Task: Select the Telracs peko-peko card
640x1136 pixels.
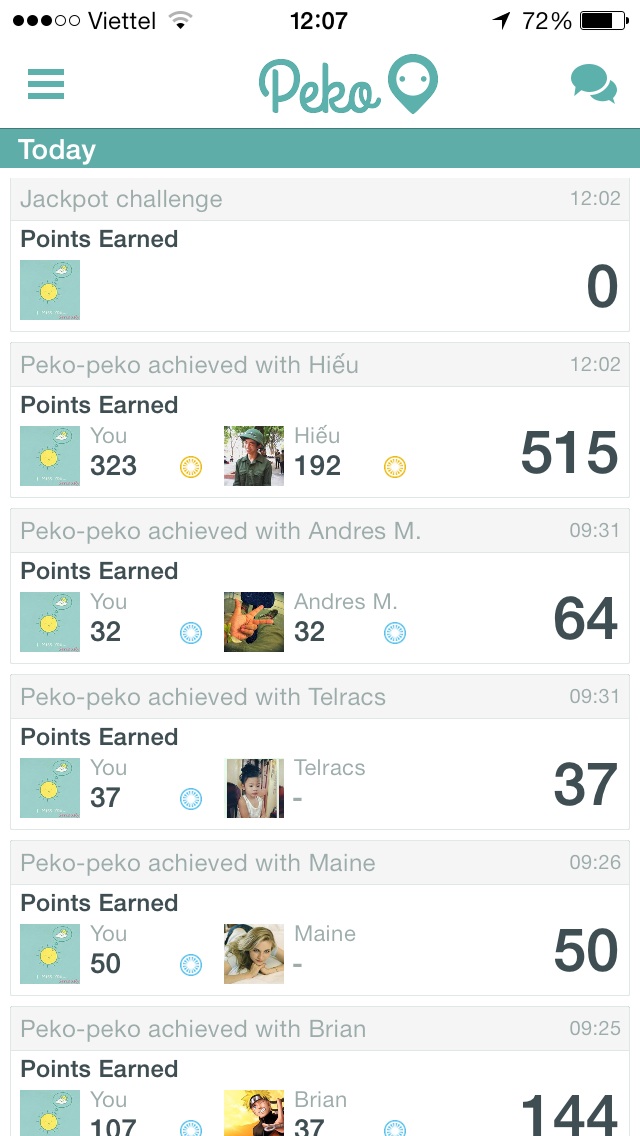Action: 320,752
